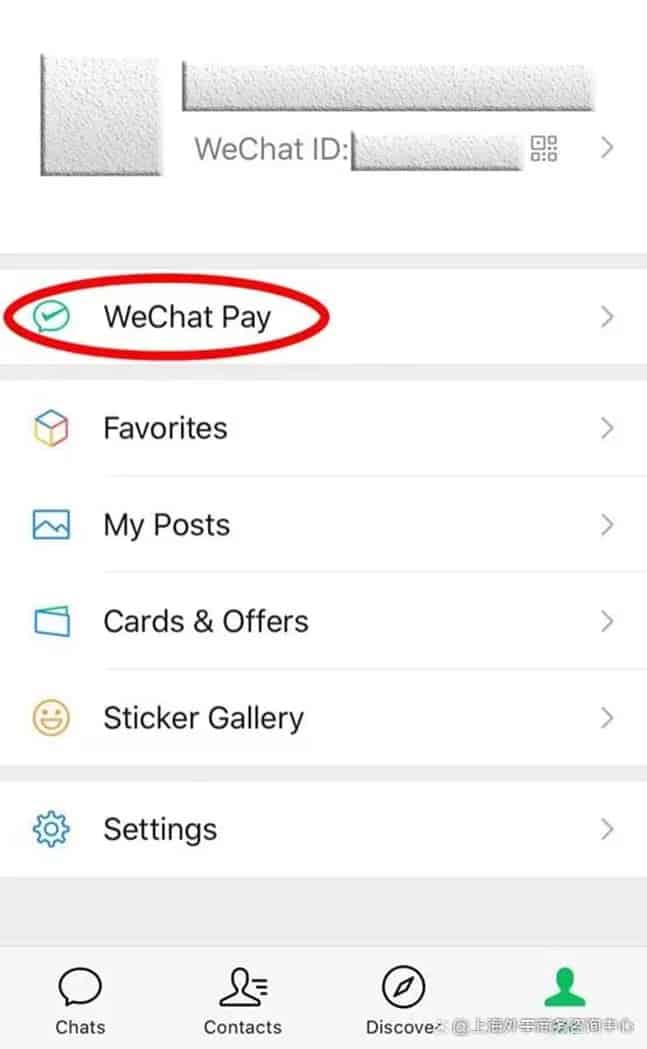Open the Sticker Gallery

coord(323,718)
